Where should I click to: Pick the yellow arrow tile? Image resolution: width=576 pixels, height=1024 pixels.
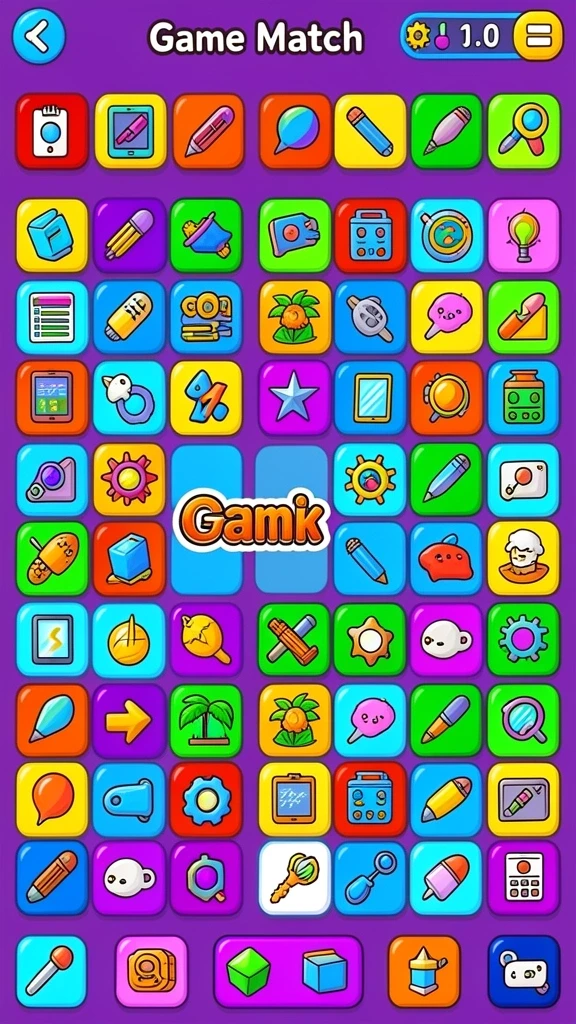[129, 720]
